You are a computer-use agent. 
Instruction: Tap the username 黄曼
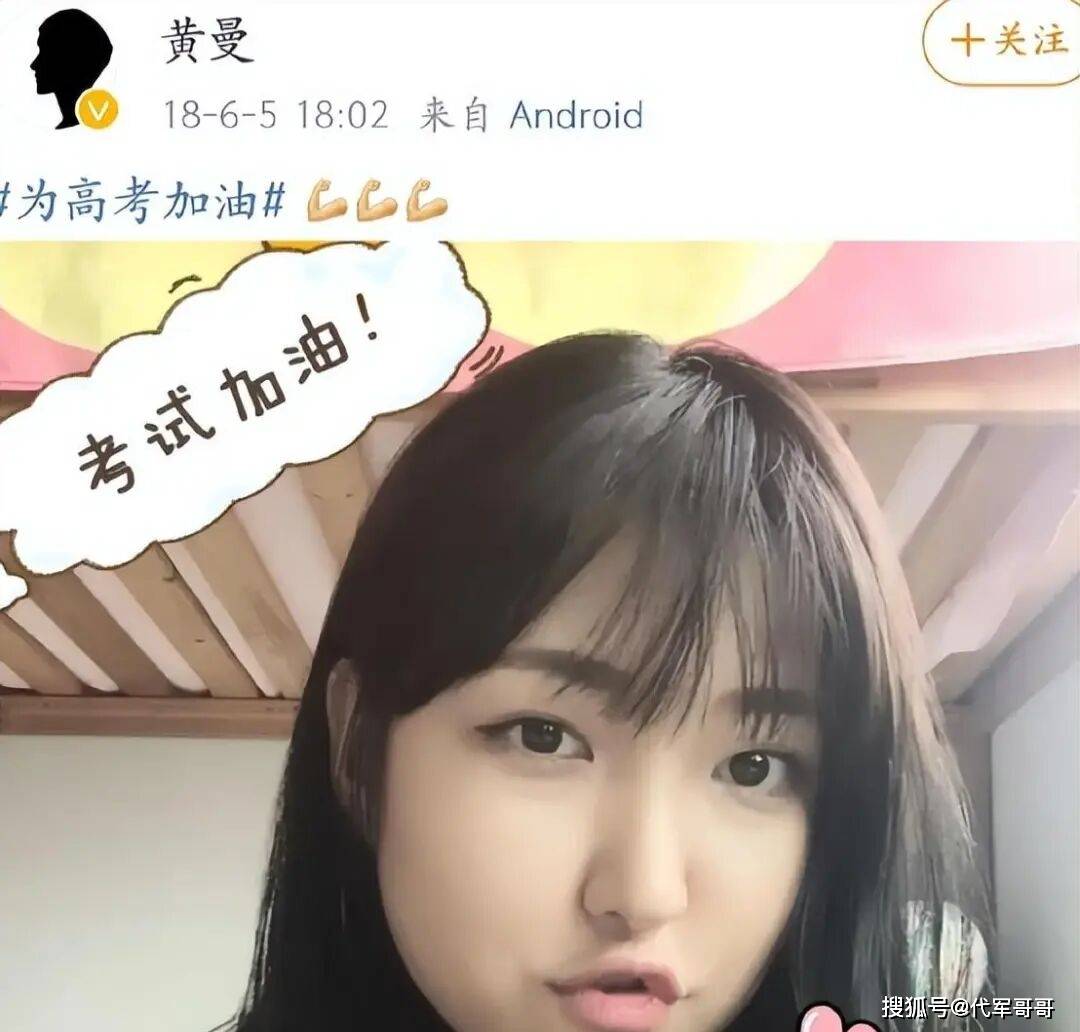tap(208, 42)
